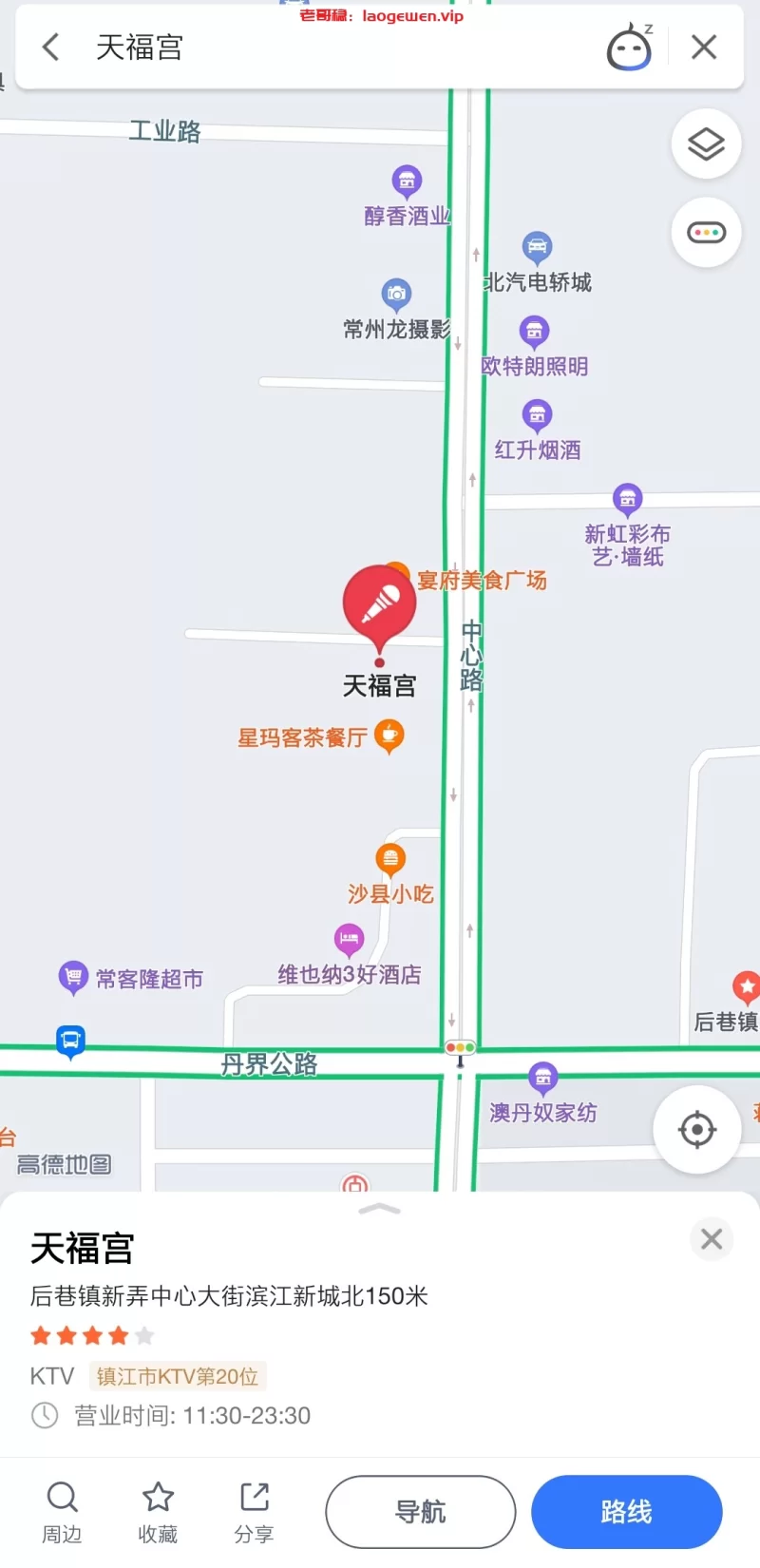Search nearby with 周边
The height and width of the screenshot is (1568, 760).
62,1511
